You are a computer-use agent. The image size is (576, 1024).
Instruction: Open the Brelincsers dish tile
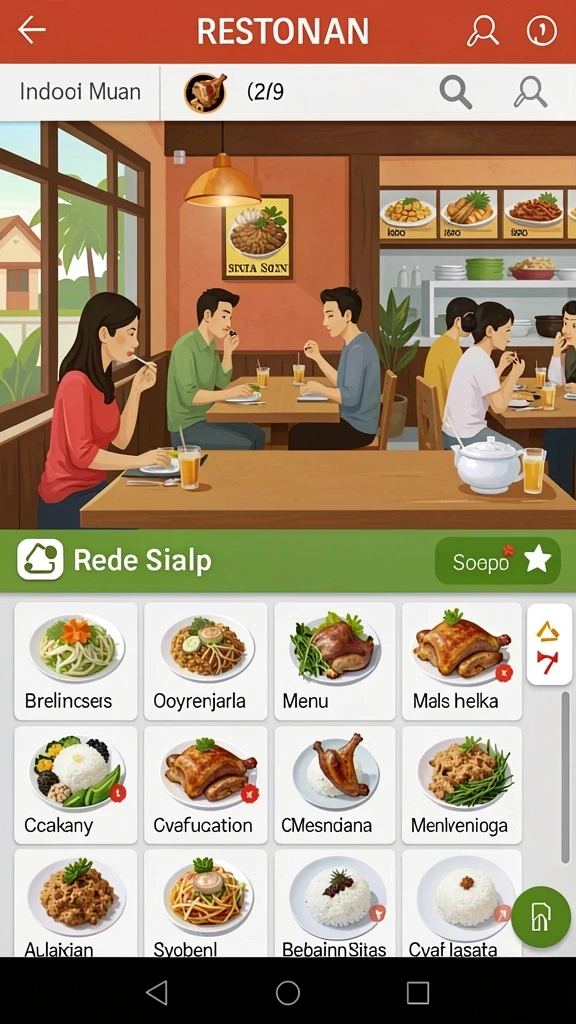tap(76, 661)
